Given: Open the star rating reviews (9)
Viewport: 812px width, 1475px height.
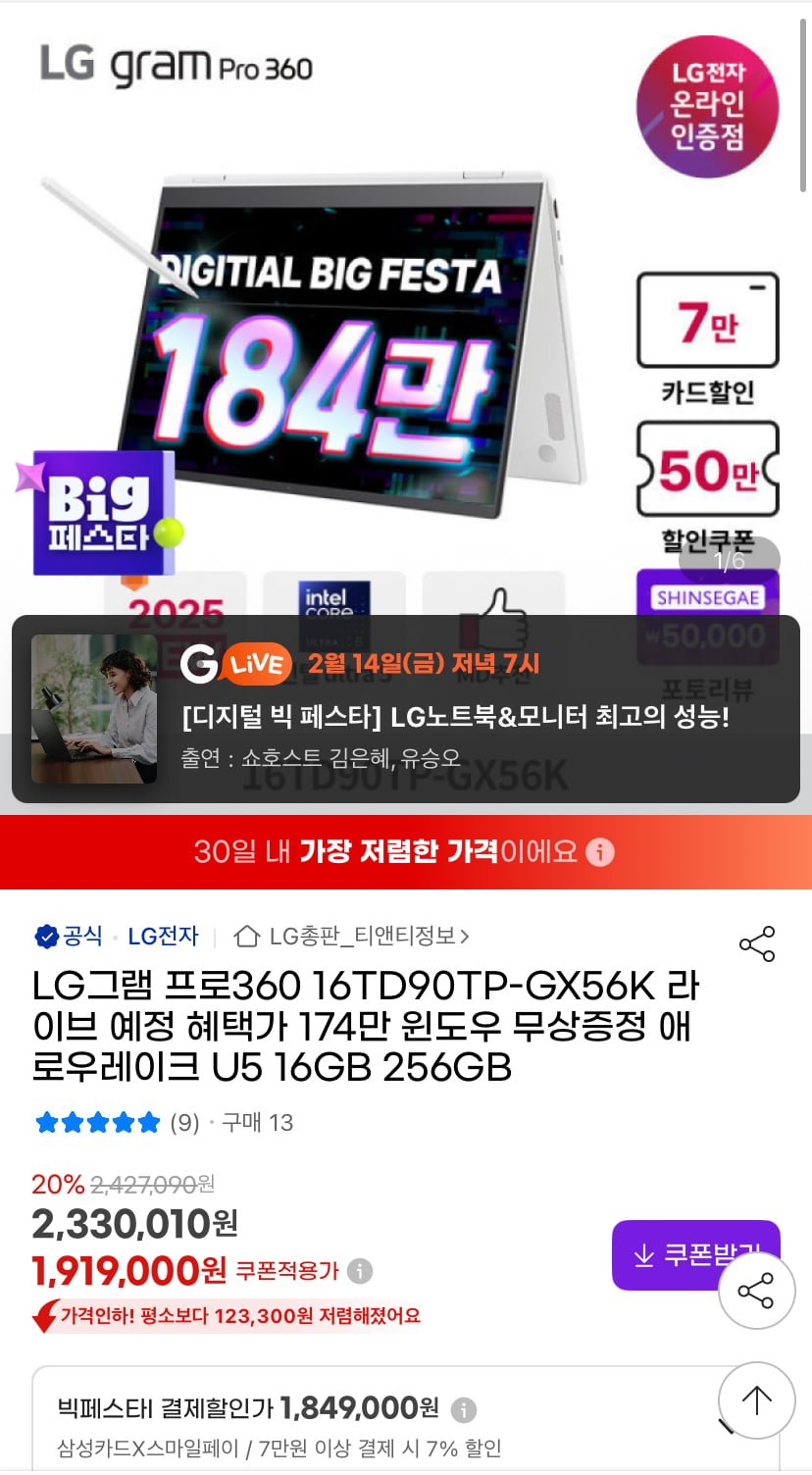Looking at the screenshot, I should point(116,1123).
